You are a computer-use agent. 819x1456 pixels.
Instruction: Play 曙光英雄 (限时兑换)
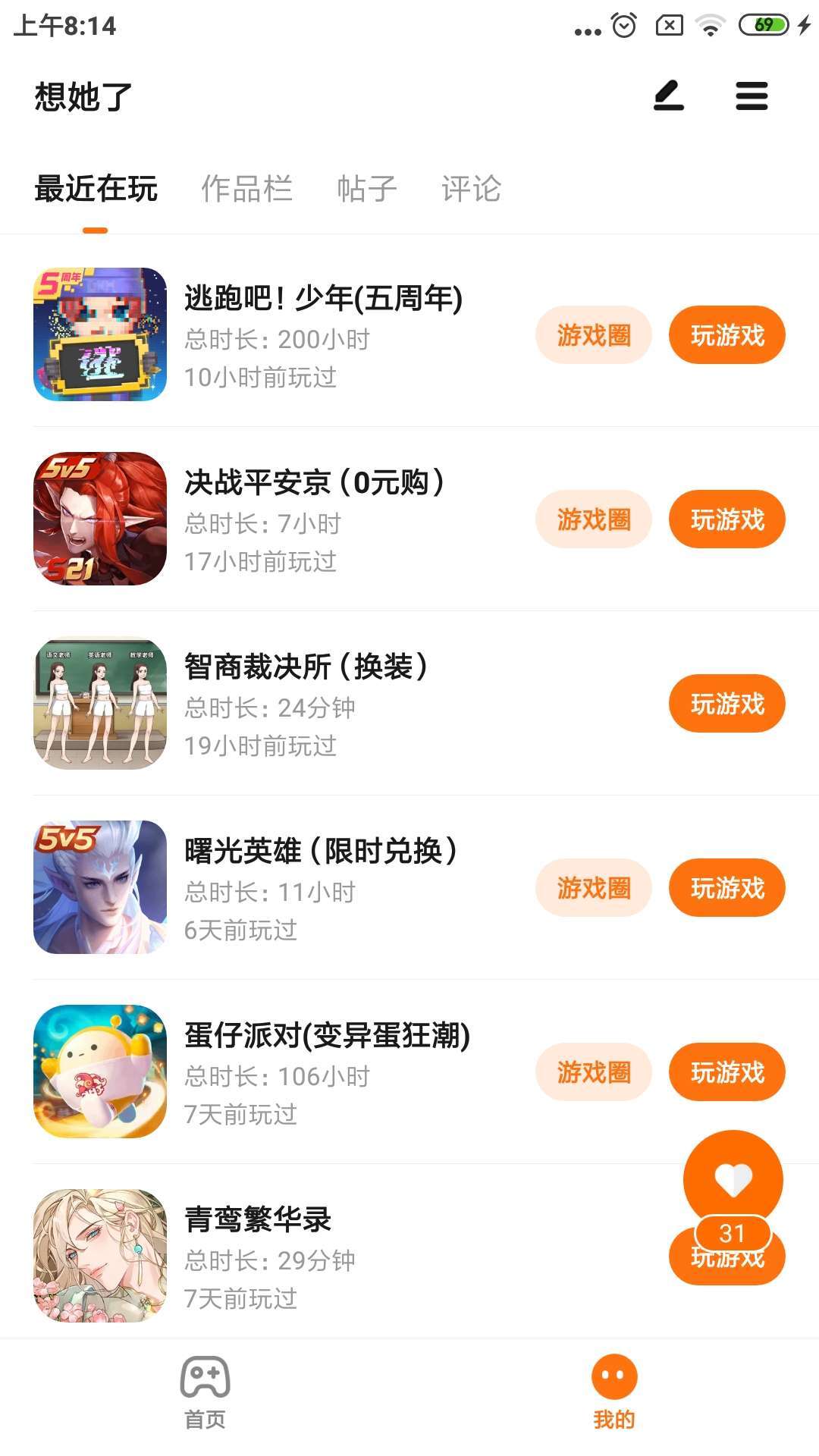click(x=726, y=888)
